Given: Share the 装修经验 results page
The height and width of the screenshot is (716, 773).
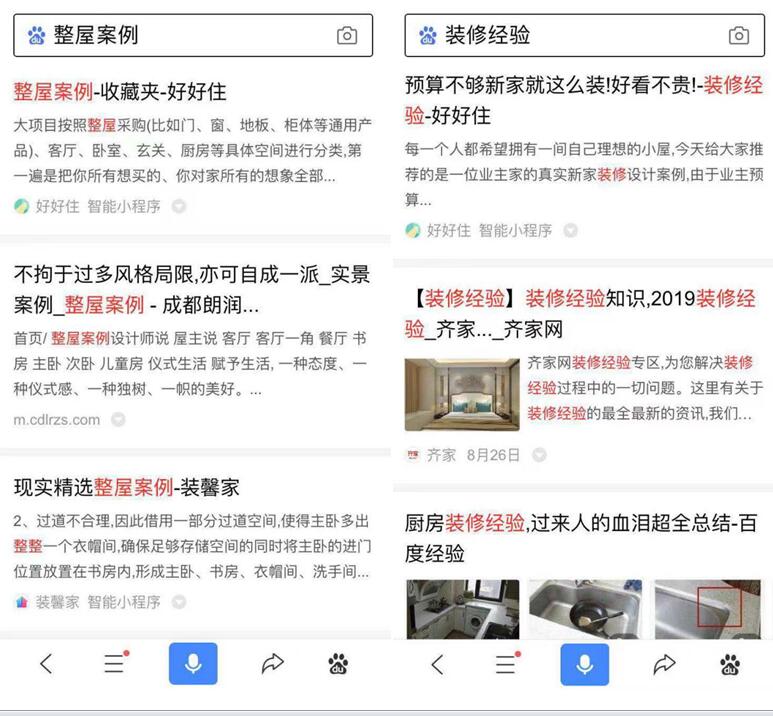Looking at the screenshot, I should click(665, 664).
